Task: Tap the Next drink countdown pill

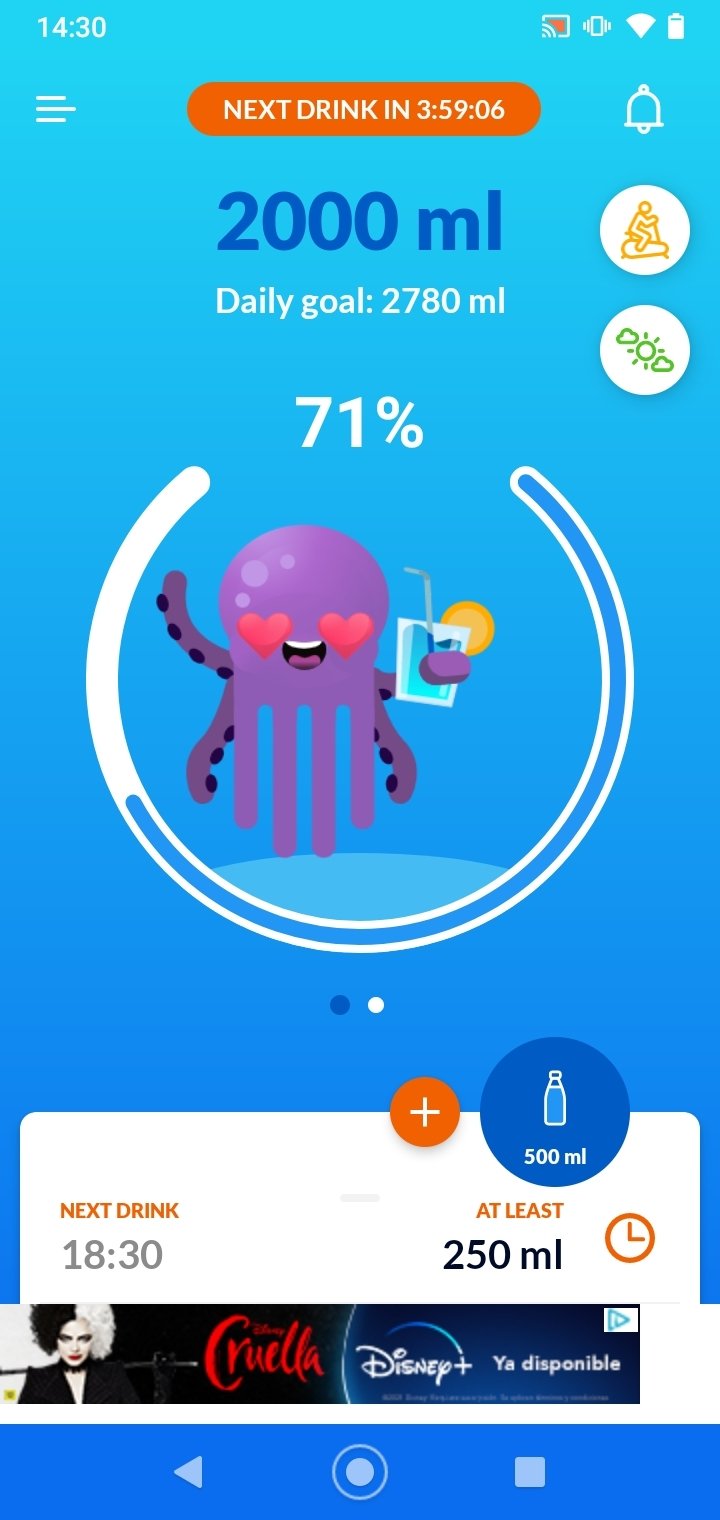Action: click(363, 109)
